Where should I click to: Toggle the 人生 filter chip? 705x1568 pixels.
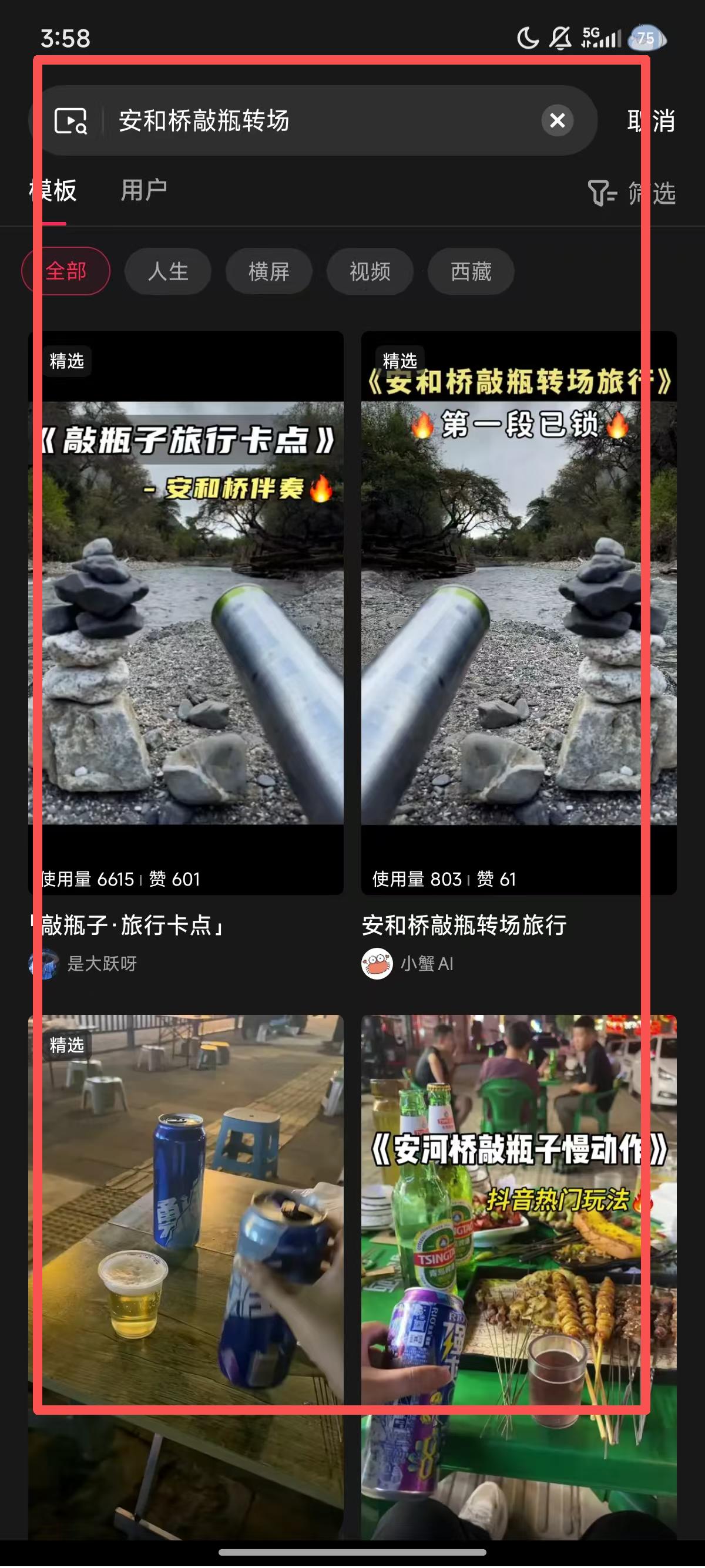(168, 271)
